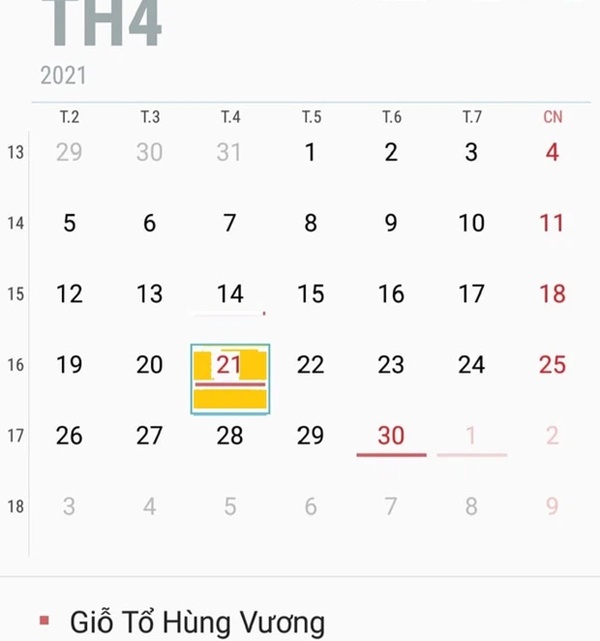Viewport: 600px width, 641px height.
Task: Pick March 29 from previous month
Action: (69, 153)
